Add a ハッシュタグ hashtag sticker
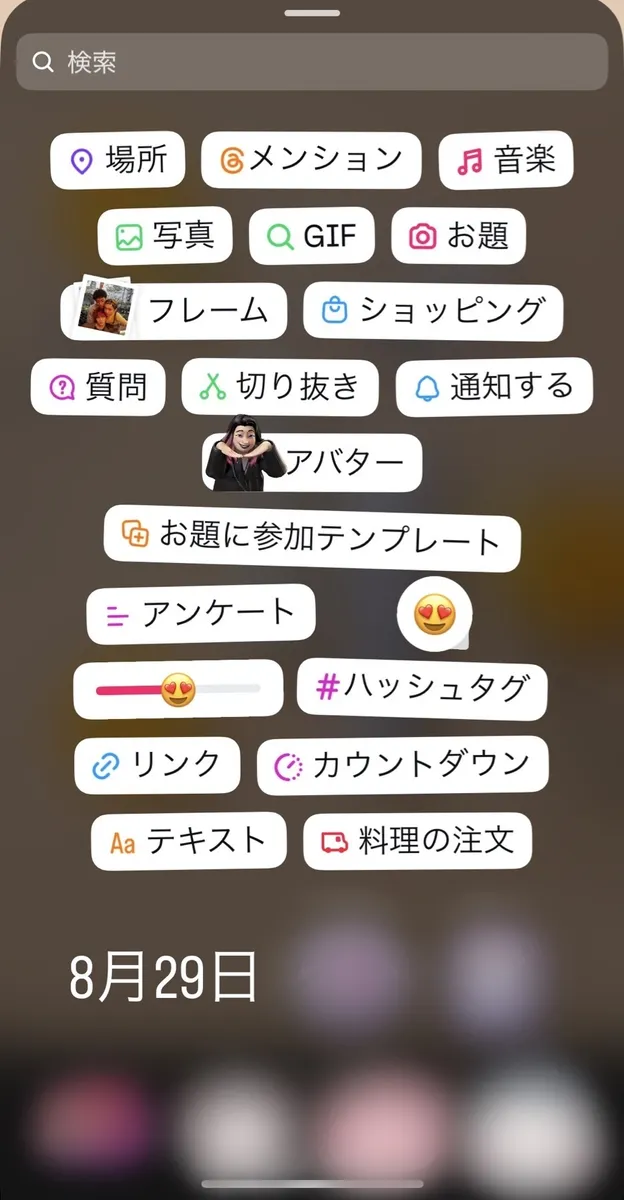Screen dimensions: 624x1200 [x=422, y=689]
